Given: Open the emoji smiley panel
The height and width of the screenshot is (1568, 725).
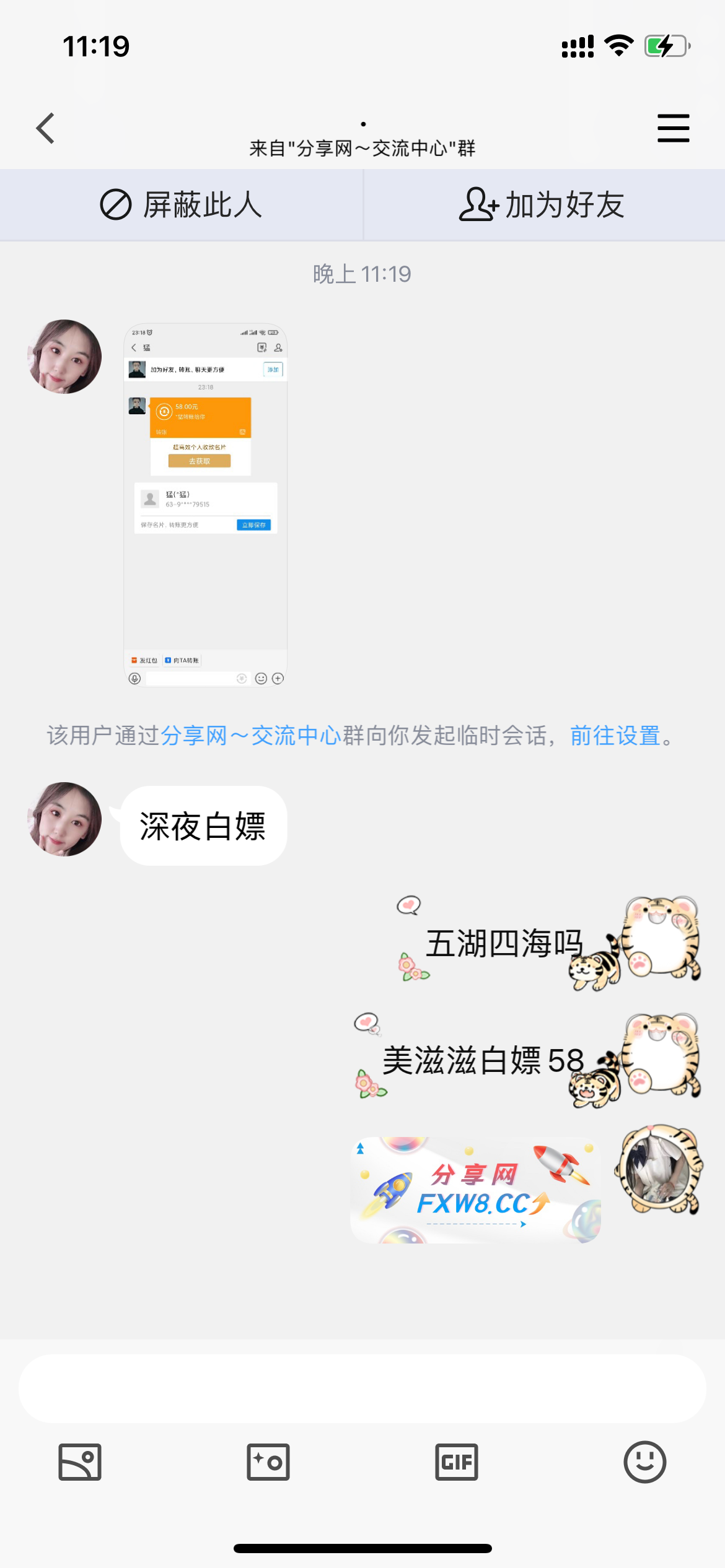Looking at the screenshot, I should coord(644,1461).
